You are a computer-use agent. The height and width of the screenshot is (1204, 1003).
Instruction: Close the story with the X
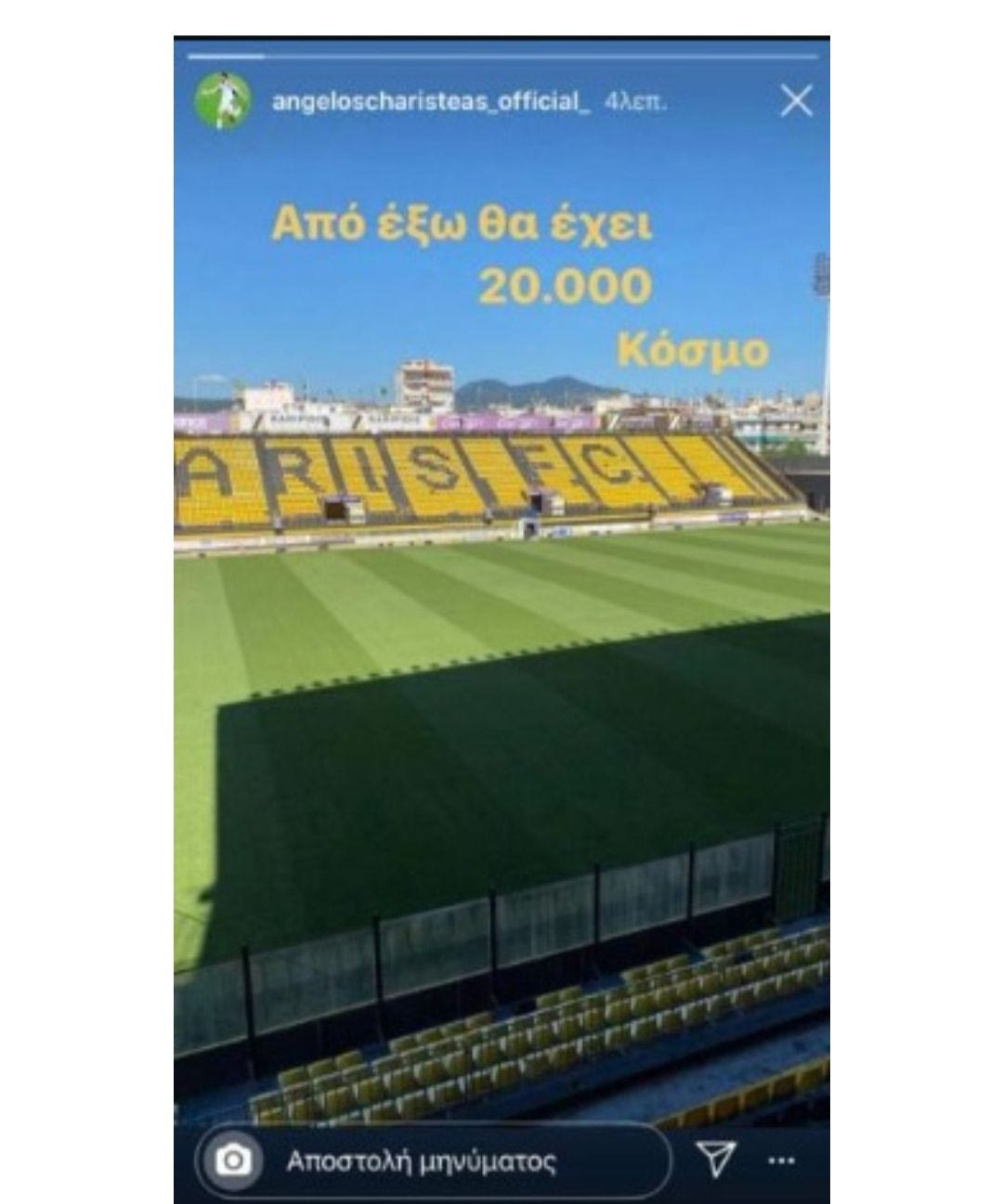pyautogui.click(x=796, y=101)
